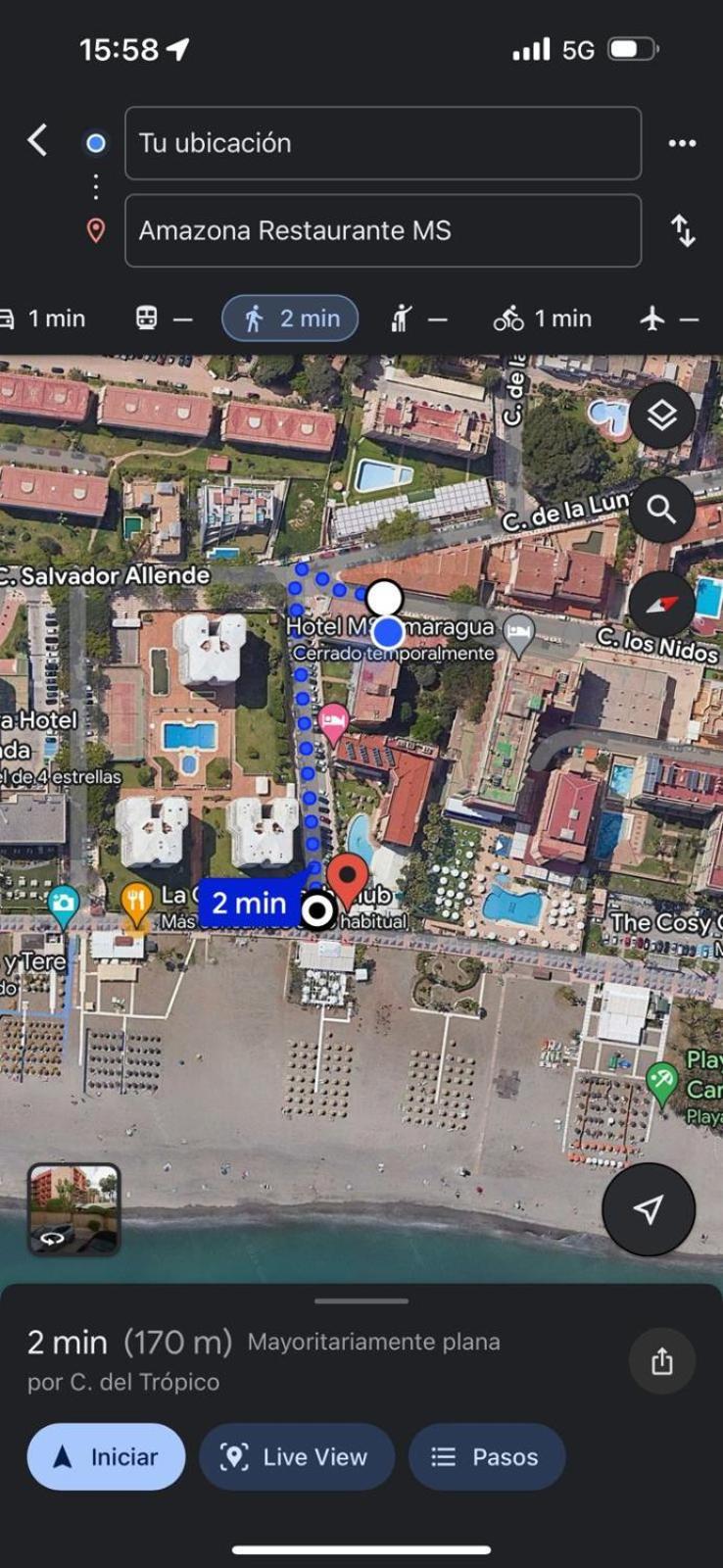723x1568 pixels.
Task: Start navigation with Iniciar
Action: click(106, 1457)
